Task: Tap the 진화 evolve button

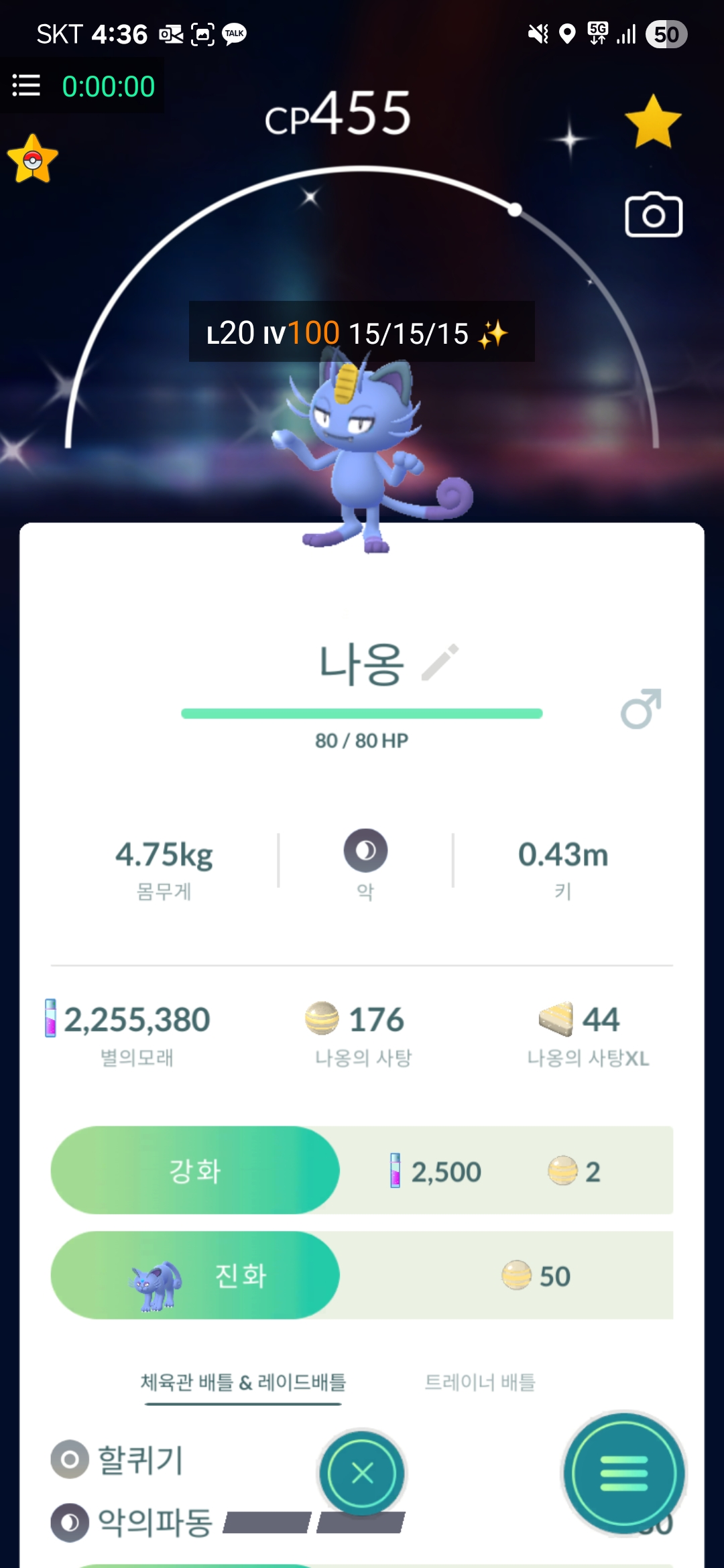Action: (195, 1275)
